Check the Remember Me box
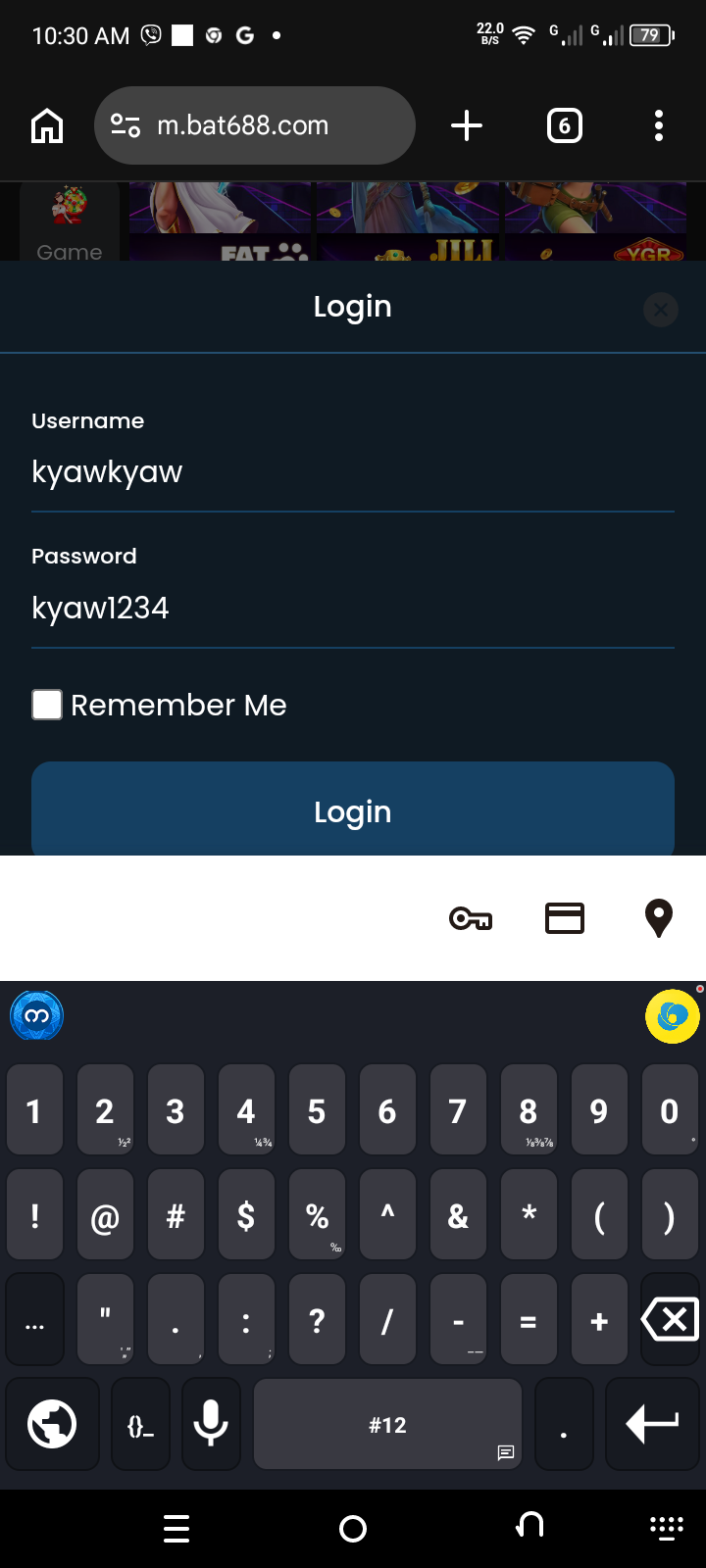Viewport: 706px width, 1568px height. [47, 705]
